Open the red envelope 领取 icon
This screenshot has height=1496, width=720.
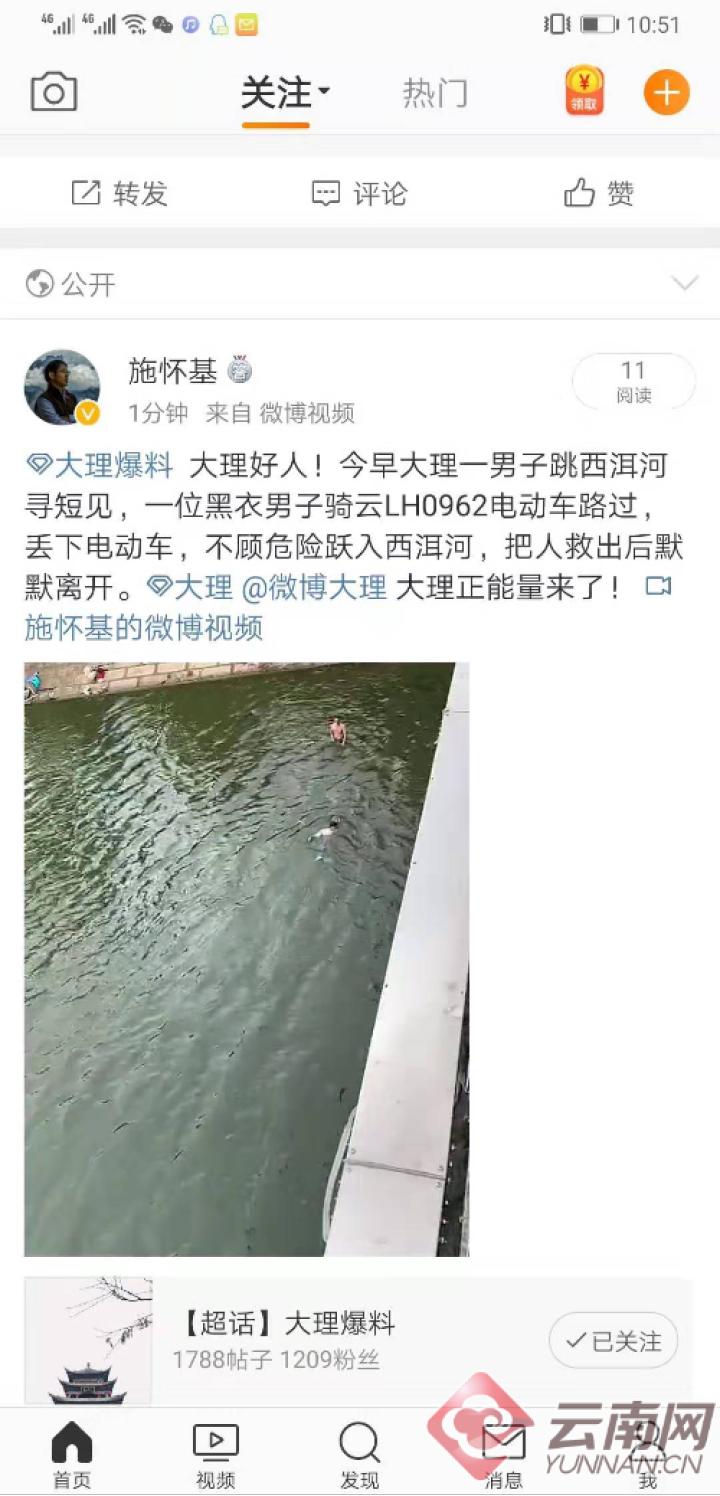coord(584,91)
